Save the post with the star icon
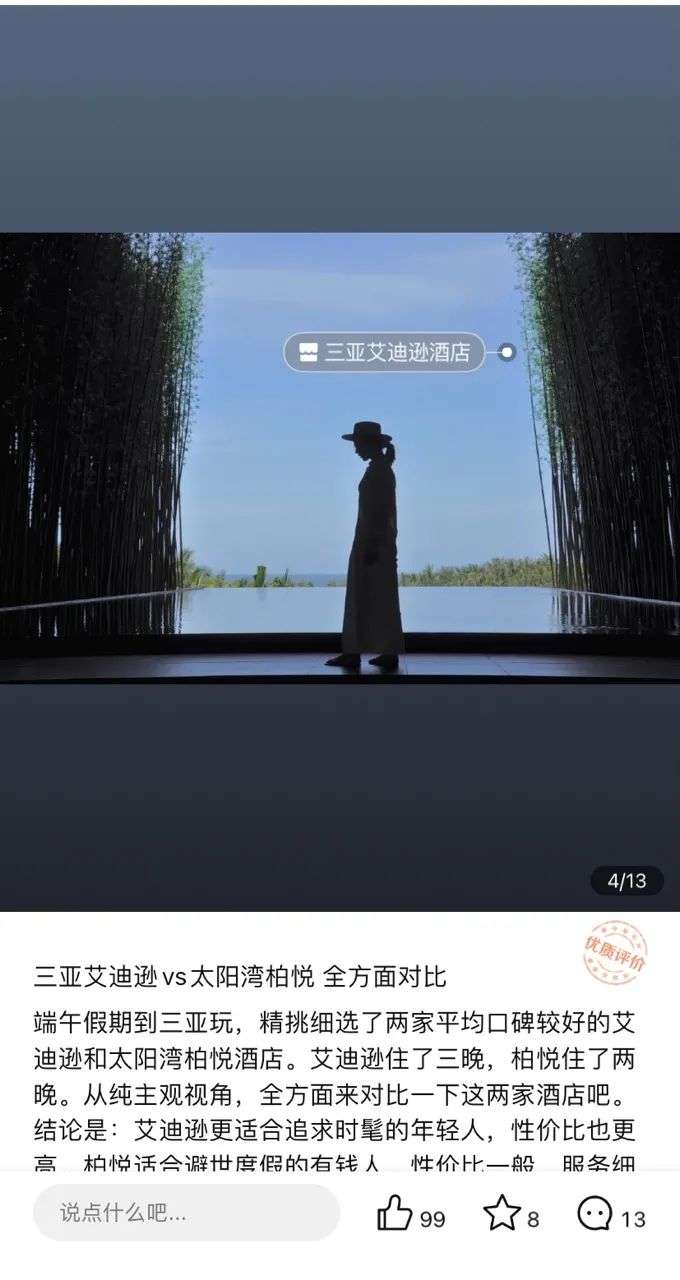The image size is (680, 1280). (501, 1214)
